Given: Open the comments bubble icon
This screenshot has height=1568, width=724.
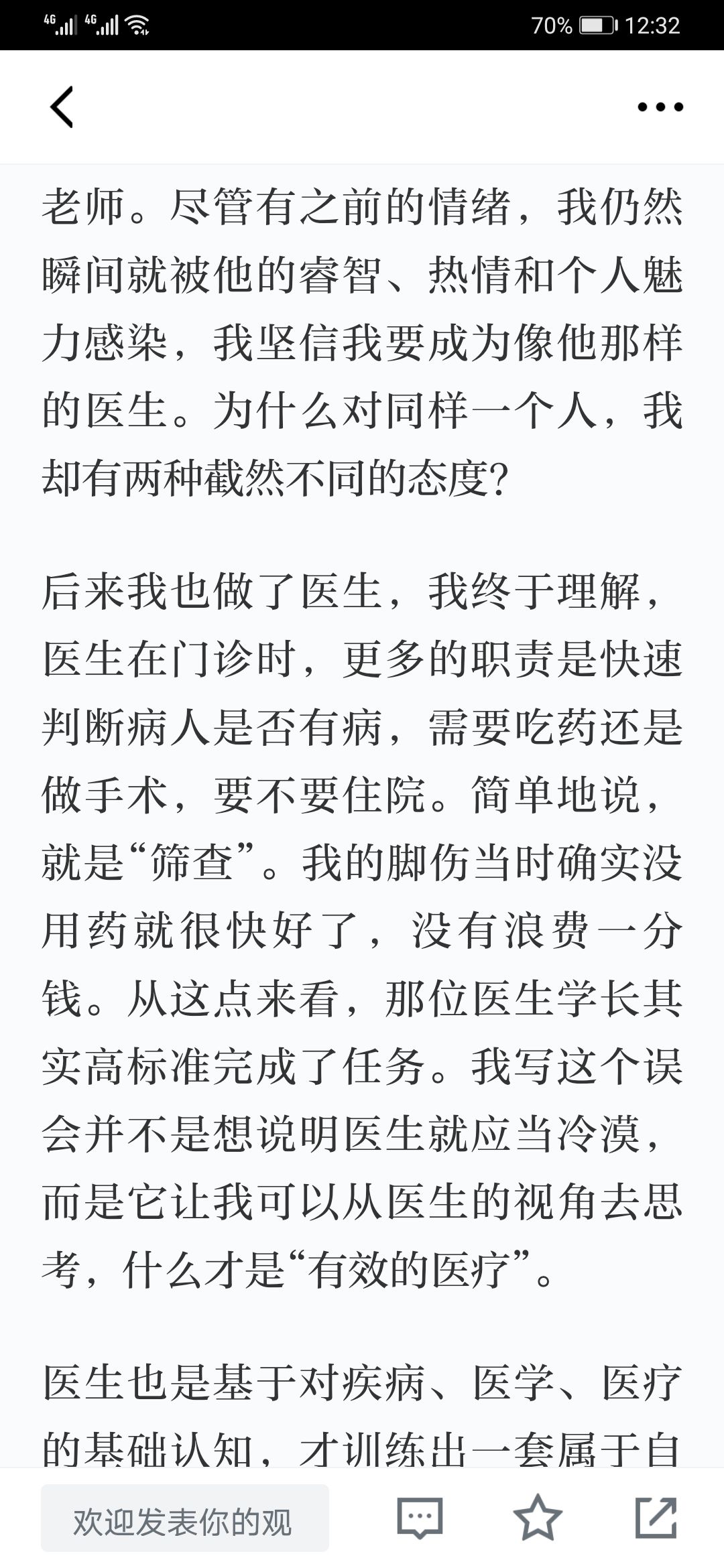Looking at the screenshot, I should 420,1518.
